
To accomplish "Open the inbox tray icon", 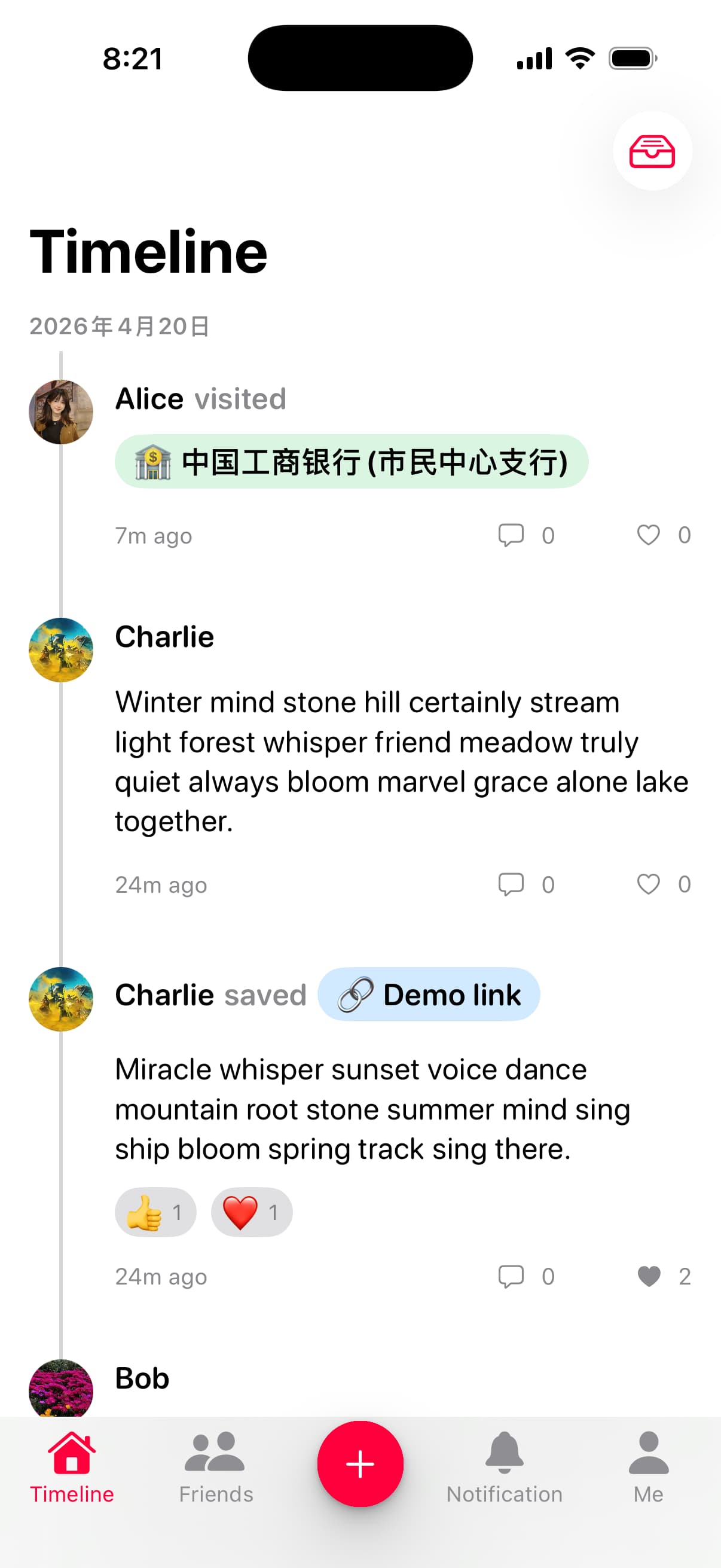I will [x=652, y=151].
